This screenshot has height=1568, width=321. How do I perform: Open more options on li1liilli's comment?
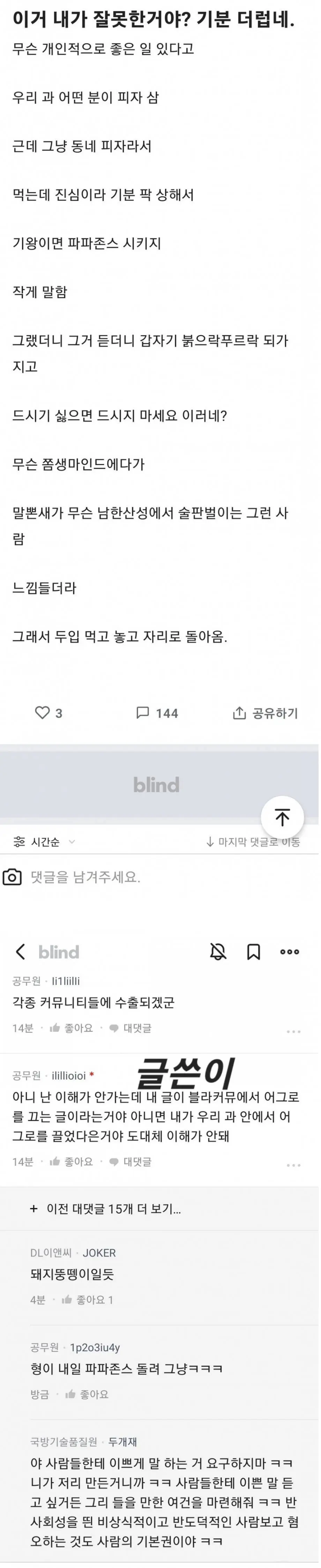click(293, 1031)
